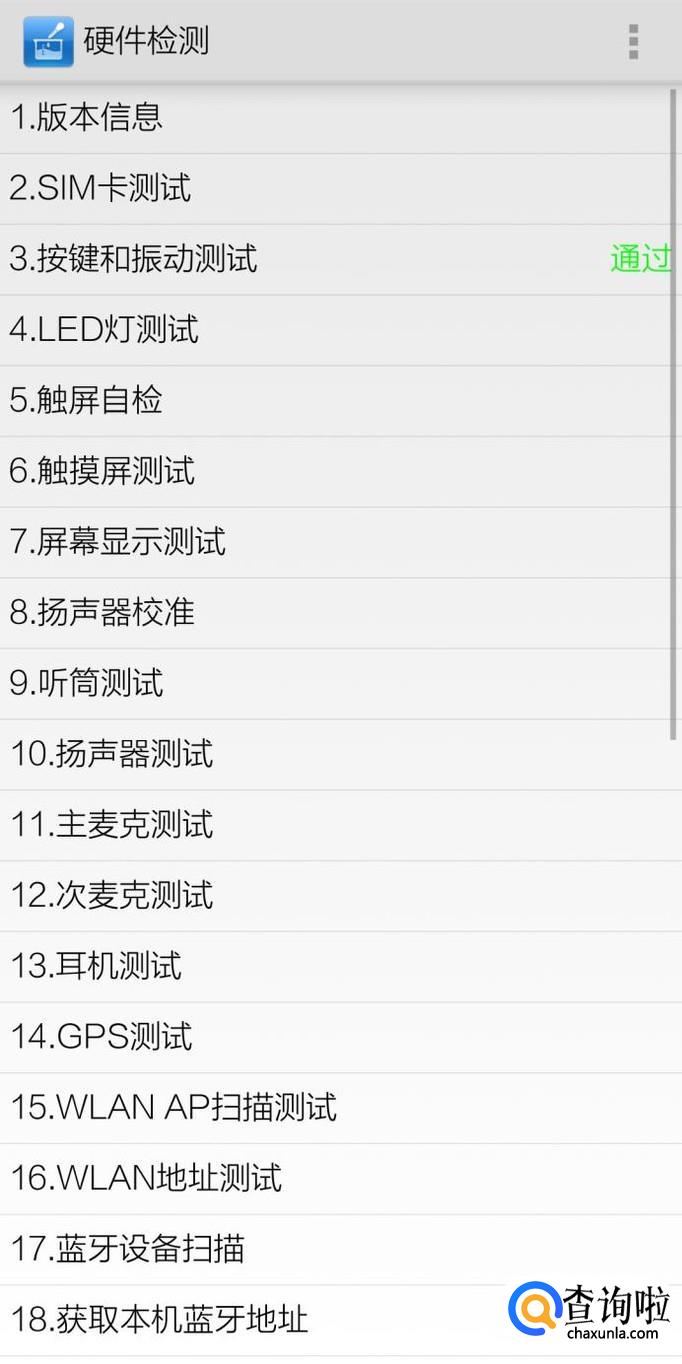Open 3.按键和振动测试 test
The width and height of the screenshot is (682, 1364).
341,260
